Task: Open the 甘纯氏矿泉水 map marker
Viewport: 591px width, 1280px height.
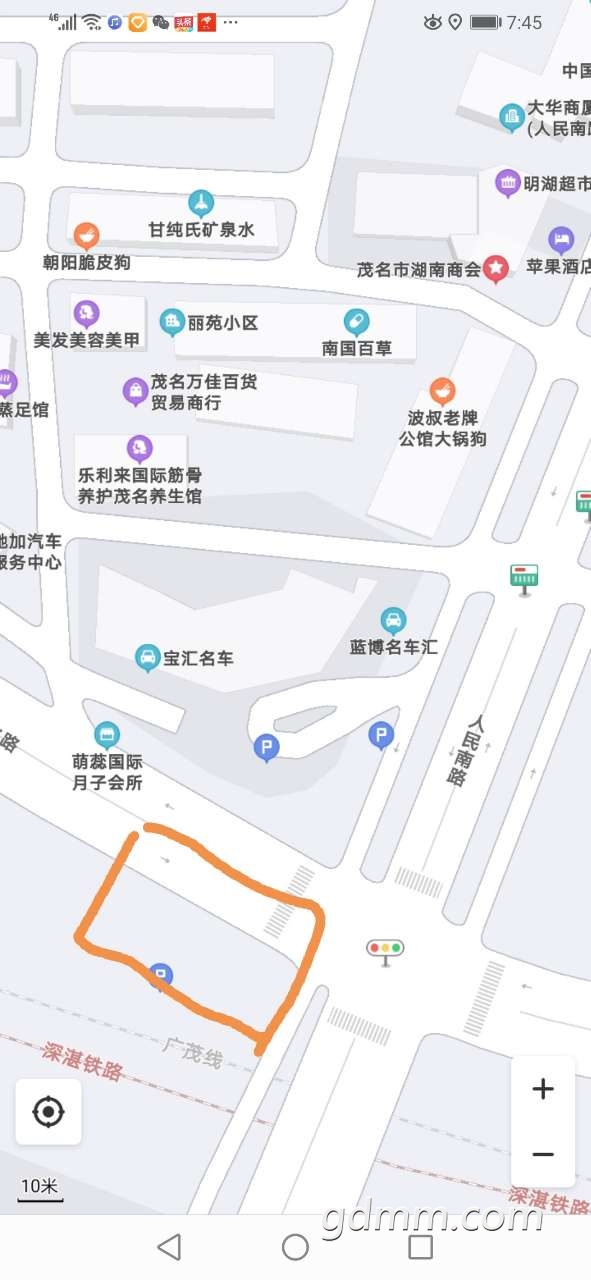Action: 202,204
